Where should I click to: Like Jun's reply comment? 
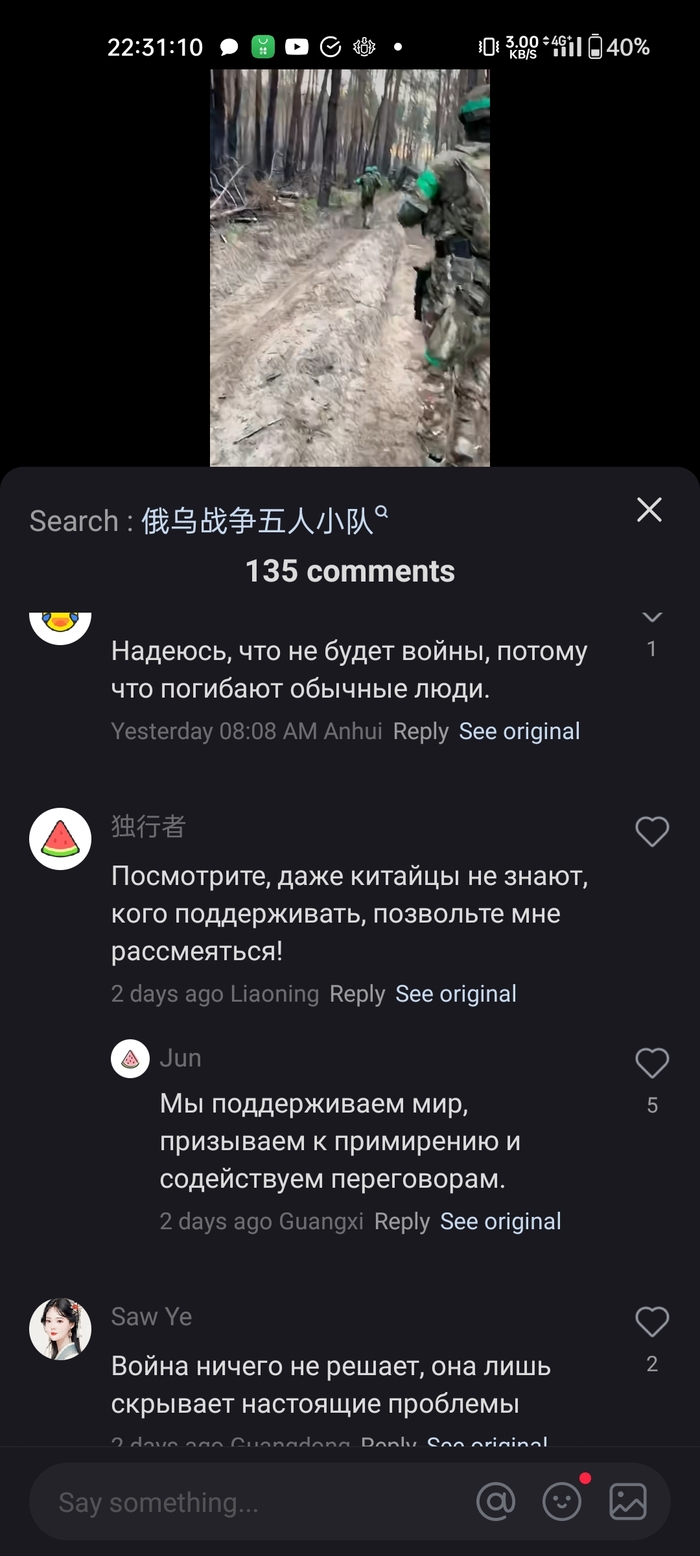point(651,1063)
